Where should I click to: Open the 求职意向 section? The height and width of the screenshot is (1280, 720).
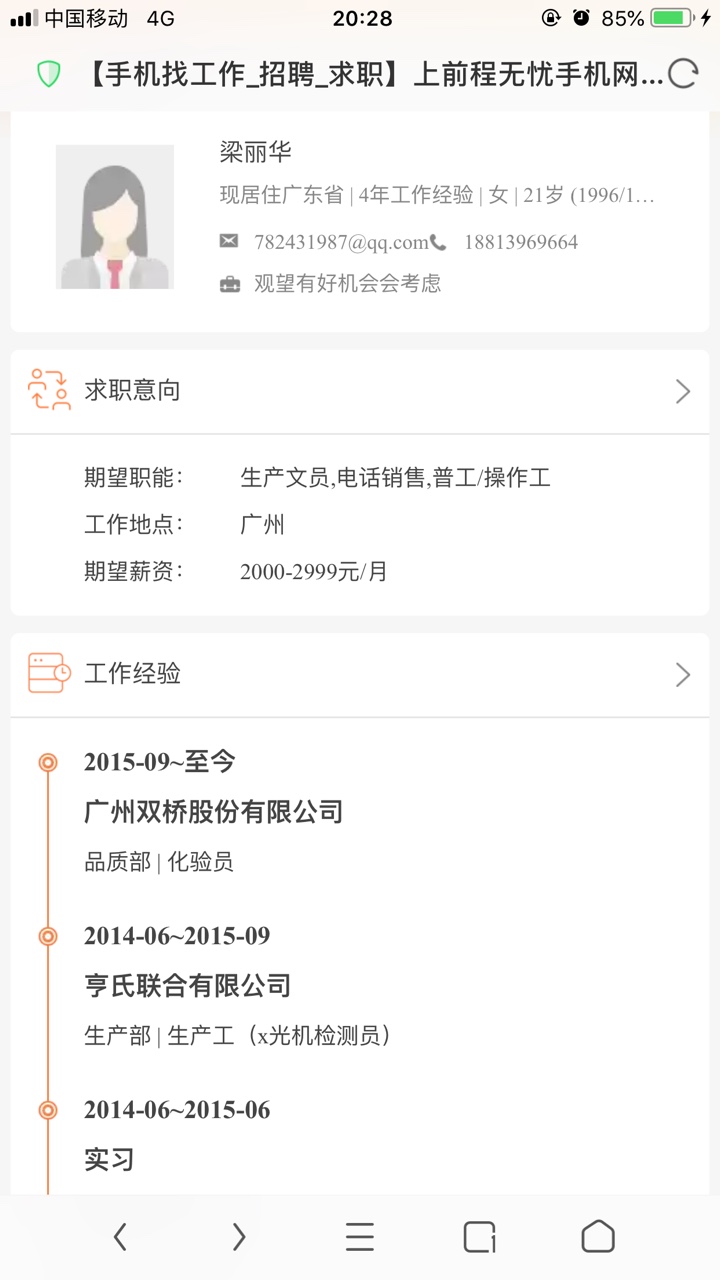pyautogui.click(x=682, y=391)
